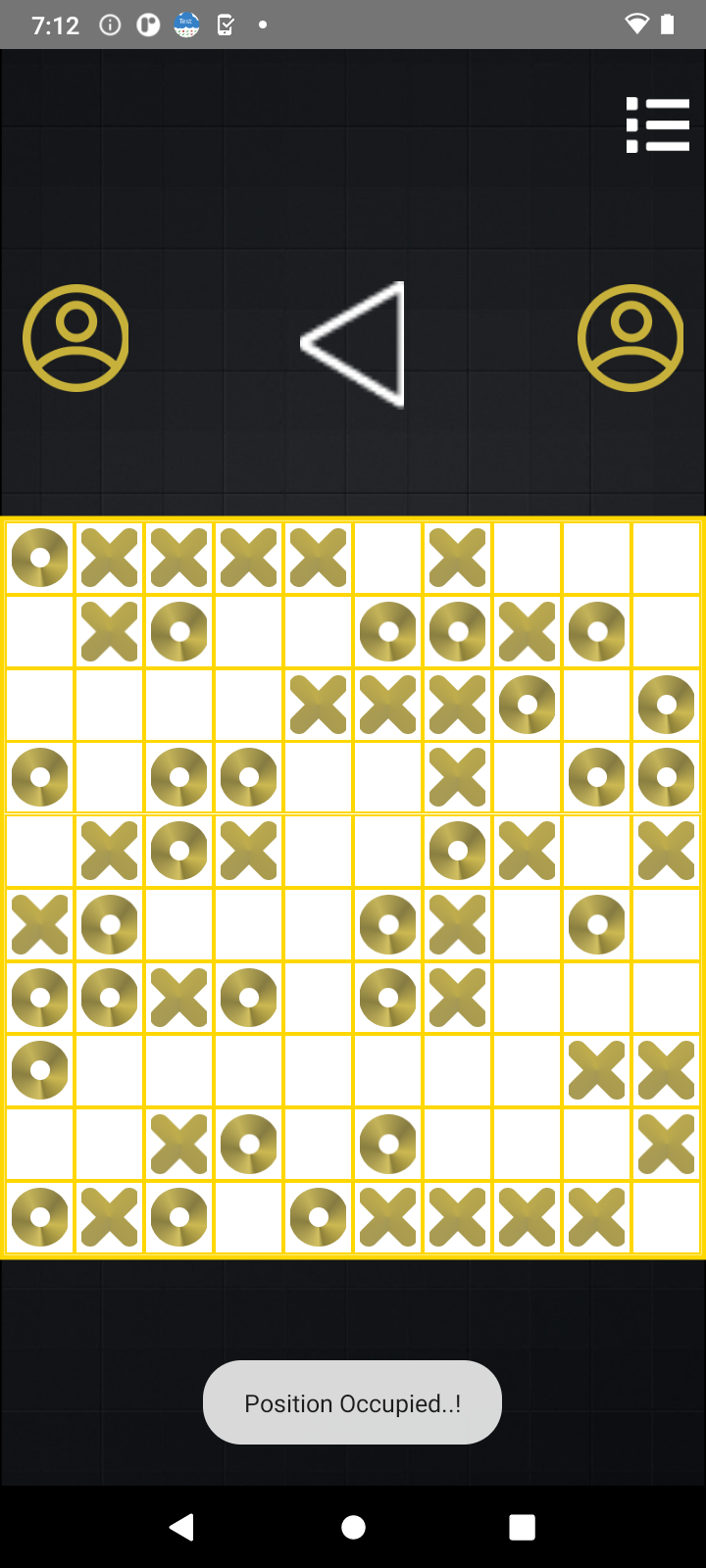Mark the empty bottom-right corner cell of the board
Screen dimensions: 706x1568
tap(666, 1217)
